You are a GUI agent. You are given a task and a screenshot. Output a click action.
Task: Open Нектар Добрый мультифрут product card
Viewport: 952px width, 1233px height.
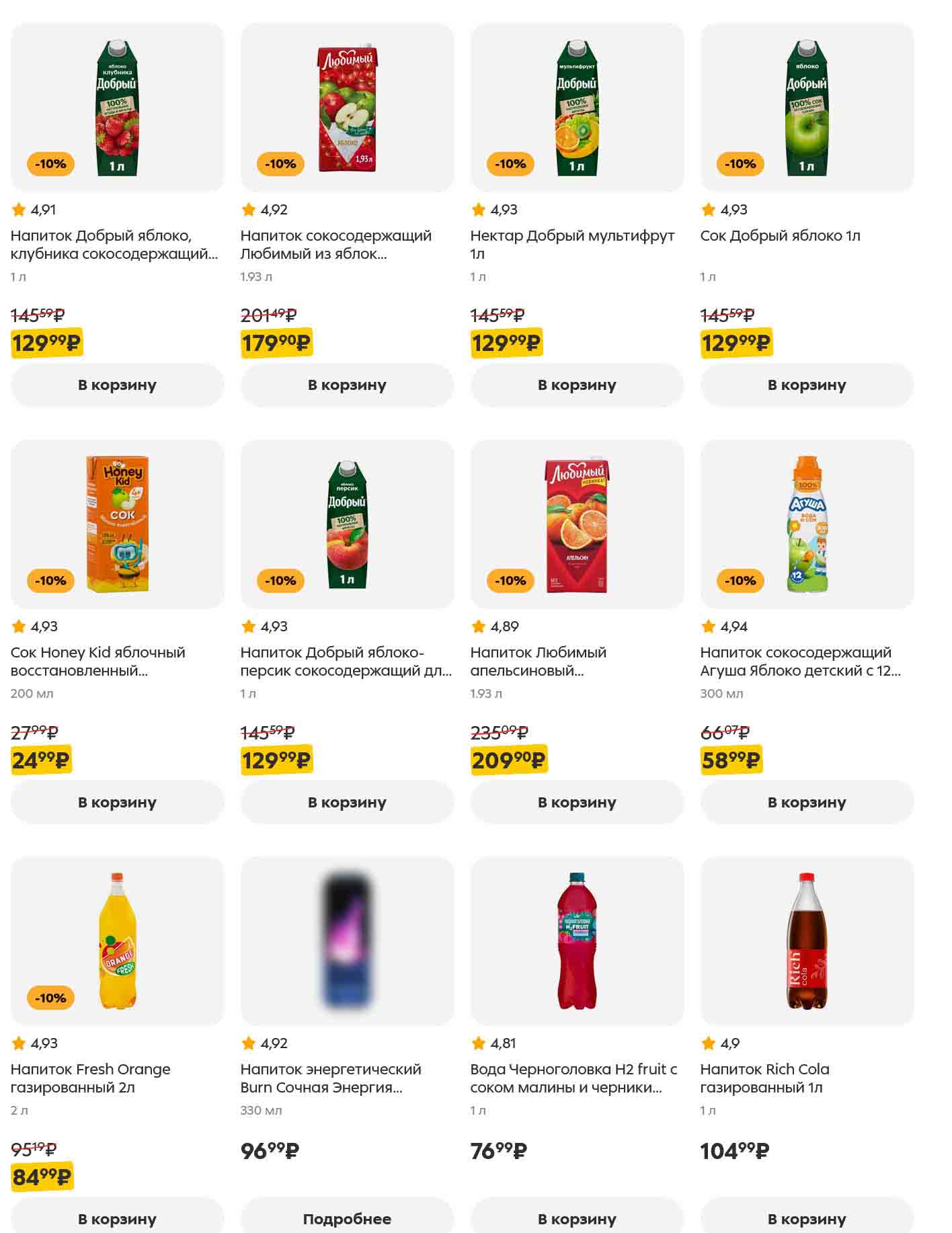[x=577, y=108]
